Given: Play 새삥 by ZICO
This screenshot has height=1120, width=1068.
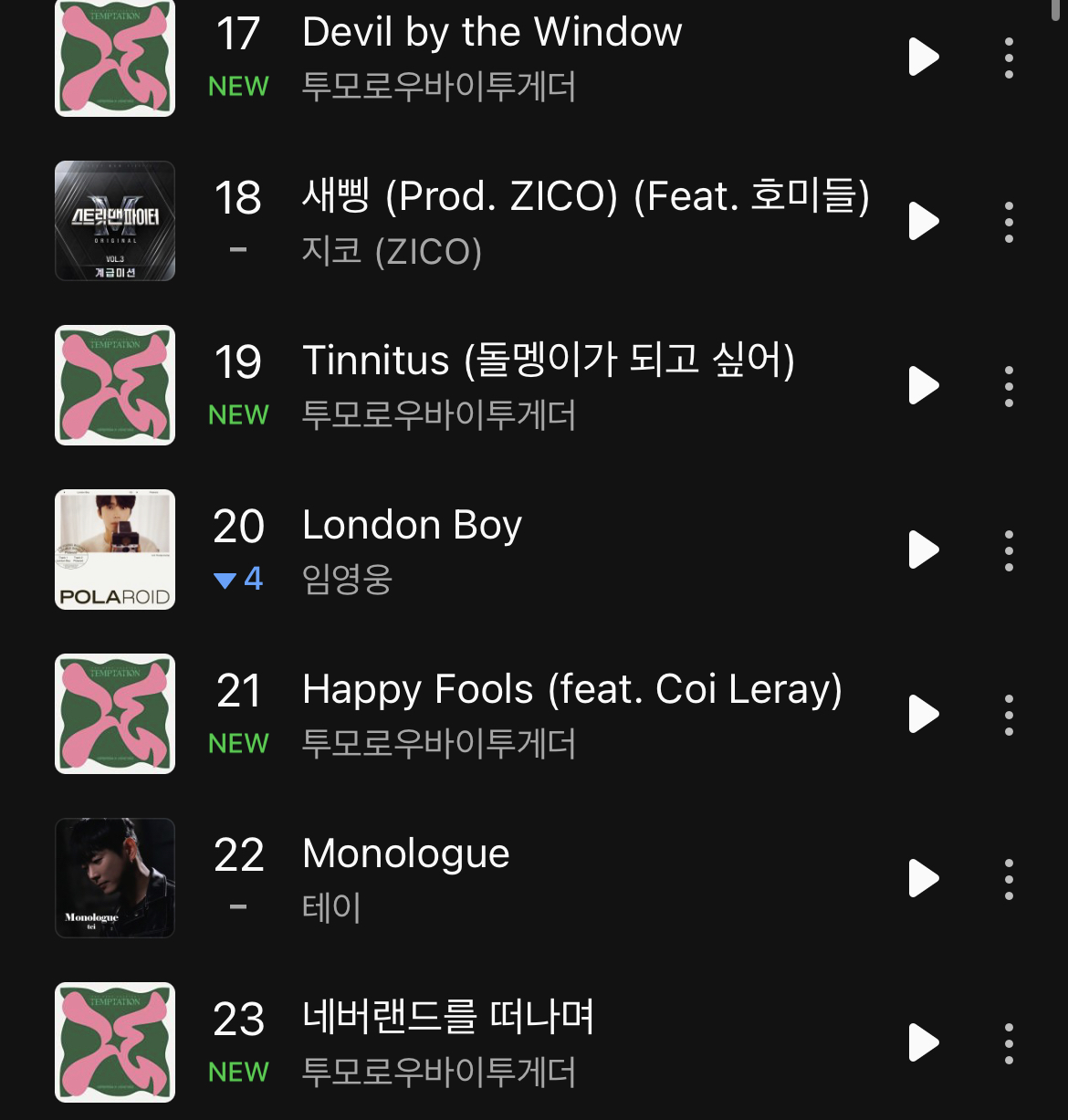Looking at the screenshot, I should click(x=923, y=222).
